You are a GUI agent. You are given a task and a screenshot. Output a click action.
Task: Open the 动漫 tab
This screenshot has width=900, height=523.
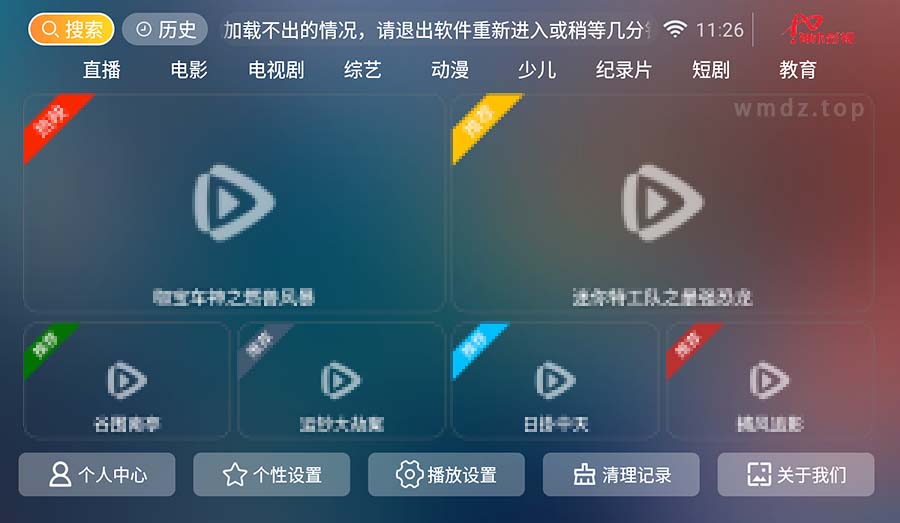pyautogui.click(x=450, y=70)
